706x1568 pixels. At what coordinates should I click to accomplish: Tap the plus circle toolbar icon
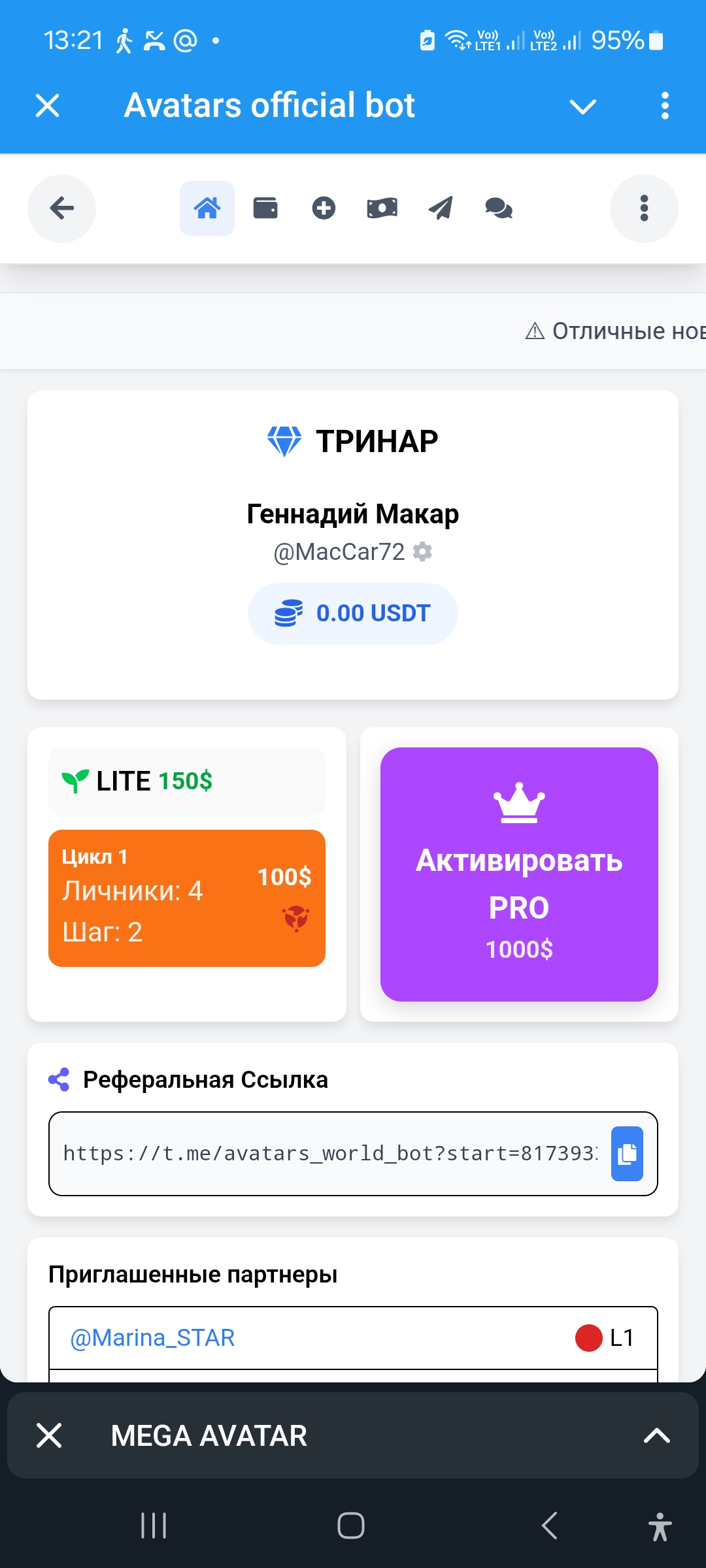[324, 208]
